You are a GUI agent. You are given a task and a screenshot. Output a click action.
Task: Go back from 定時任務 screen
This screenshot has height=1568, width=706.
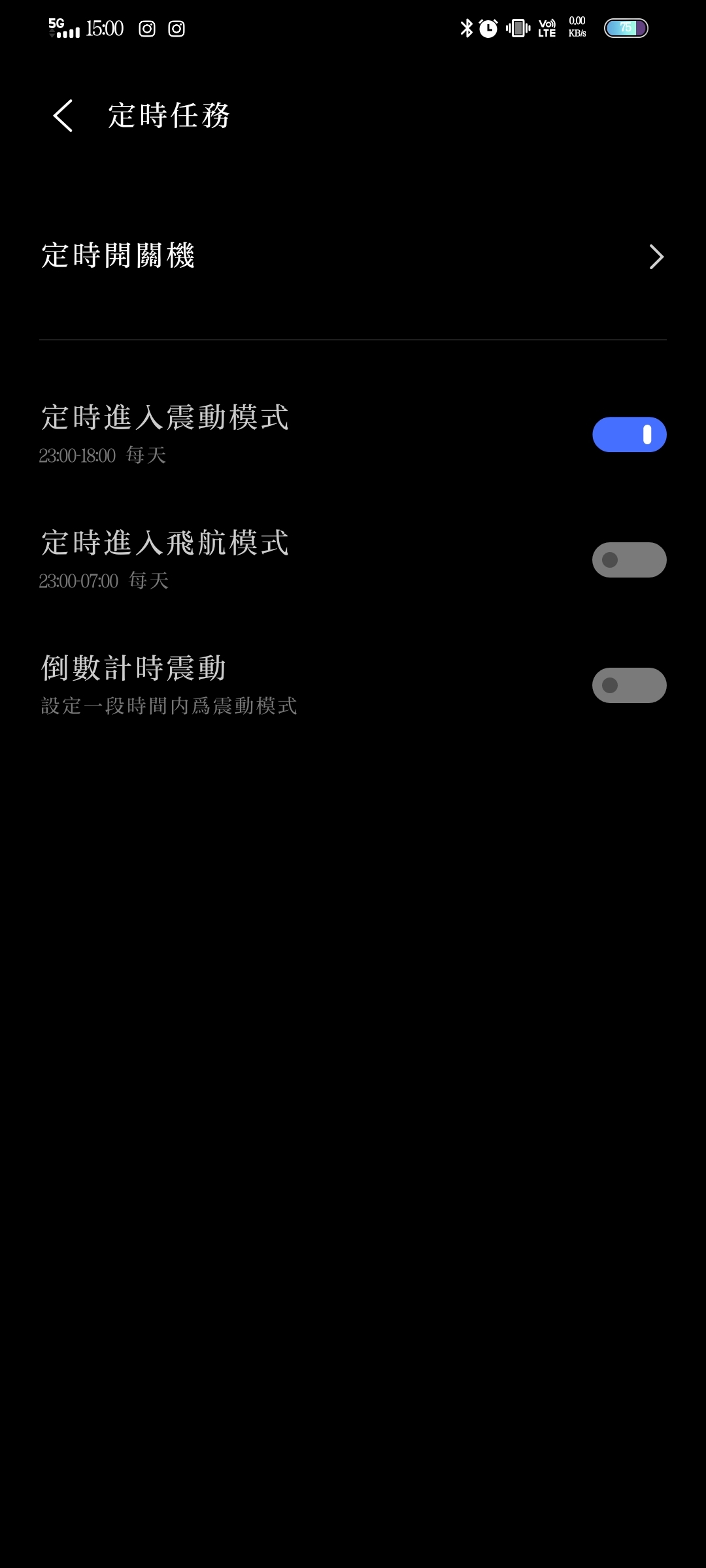(63, 116)
